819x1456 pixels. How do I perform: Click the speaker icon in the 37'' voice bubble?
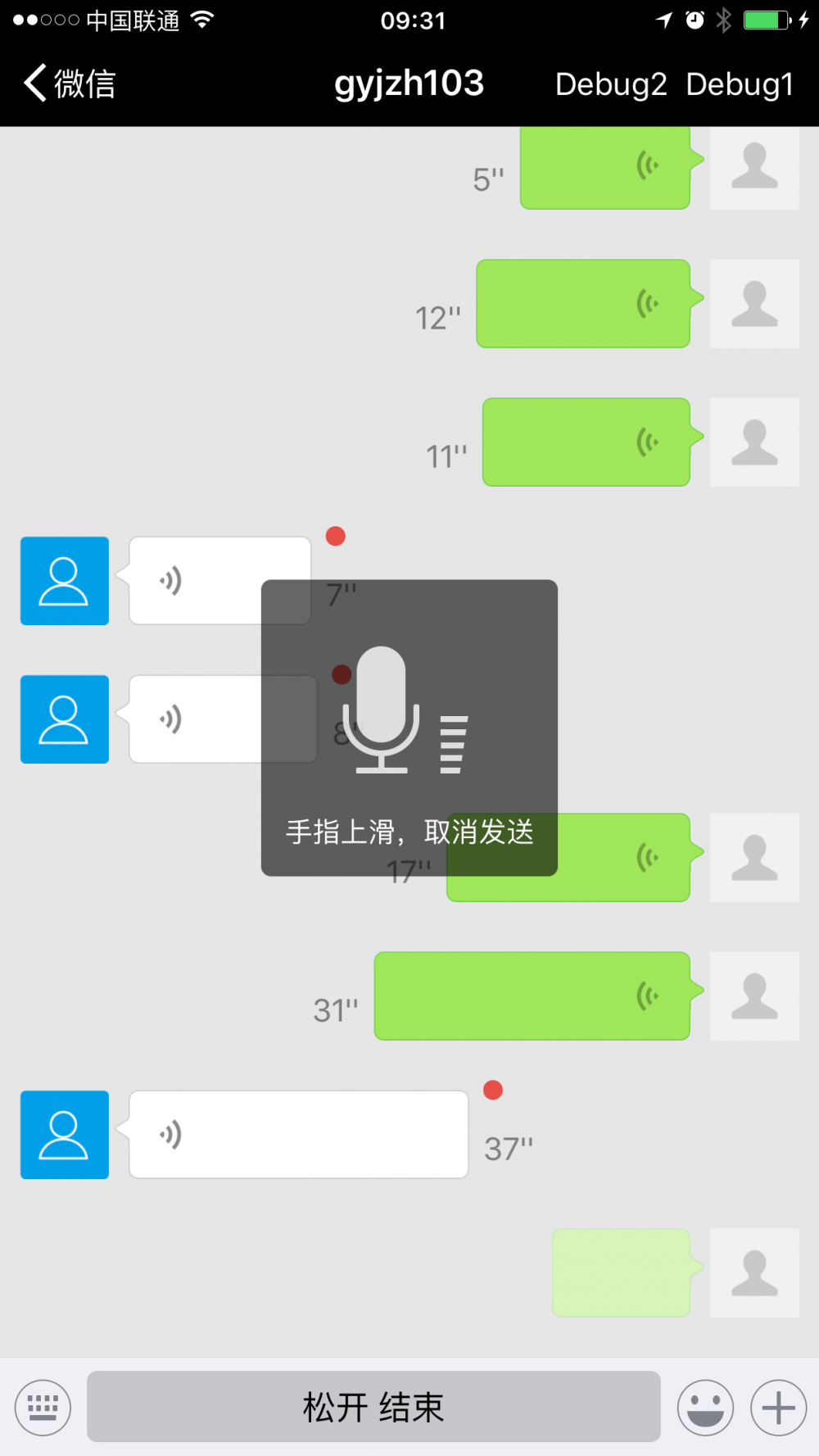pos(170,1135)
